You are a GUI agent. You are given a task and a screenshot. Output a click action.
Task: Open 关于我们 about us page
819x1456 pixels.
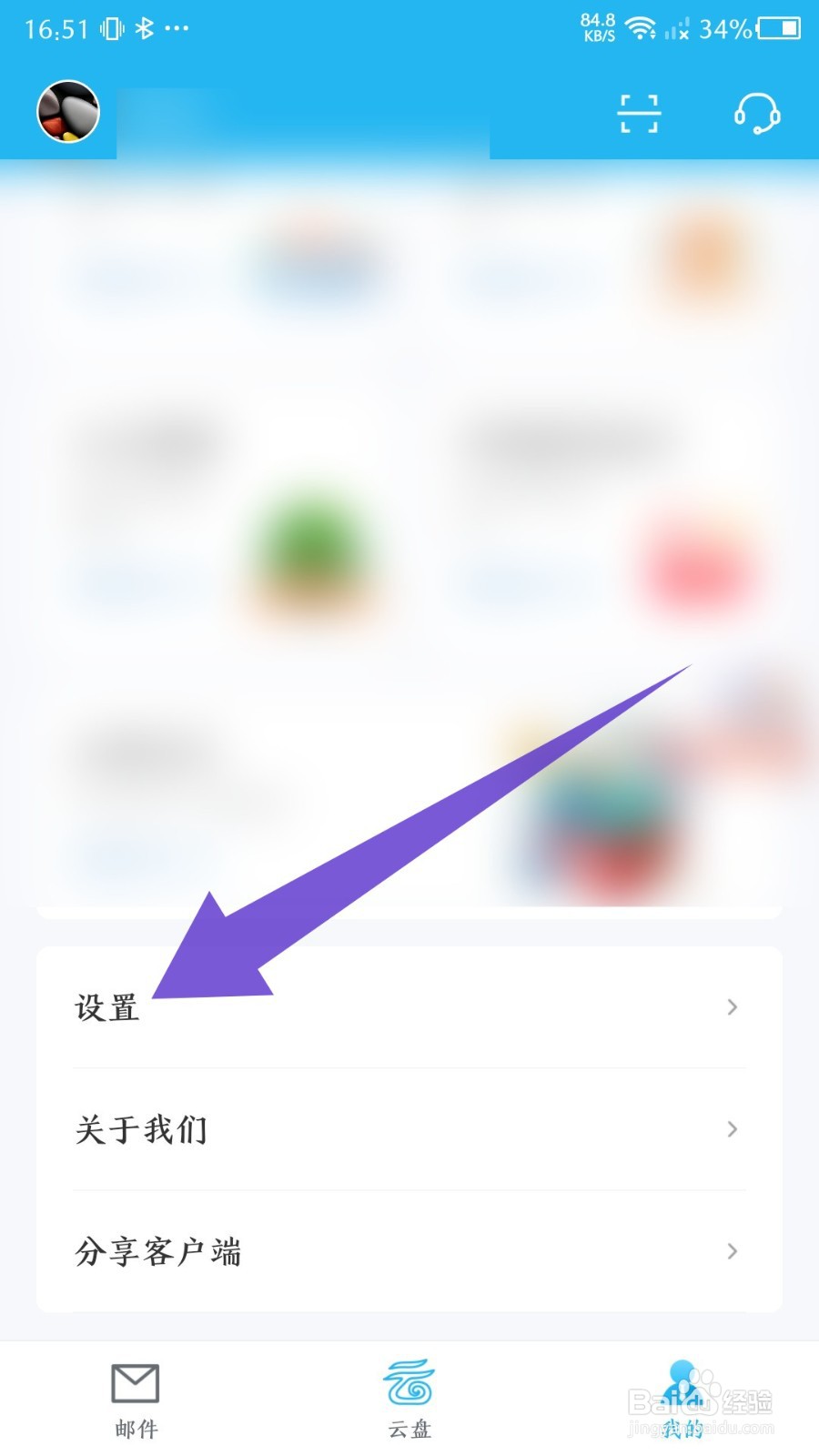click(x=141, y=1129)
